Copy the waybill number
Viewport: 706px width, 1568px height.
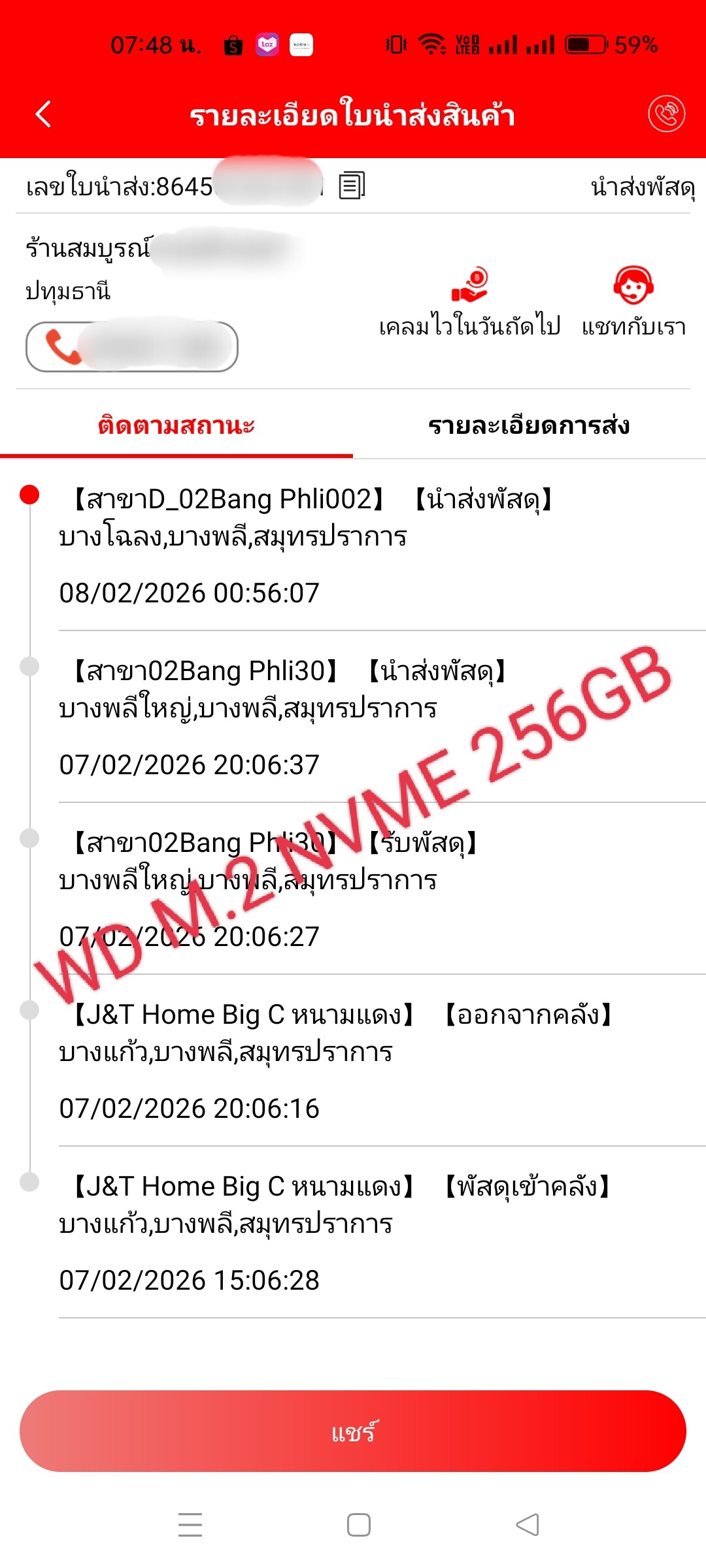coord(352,186)
